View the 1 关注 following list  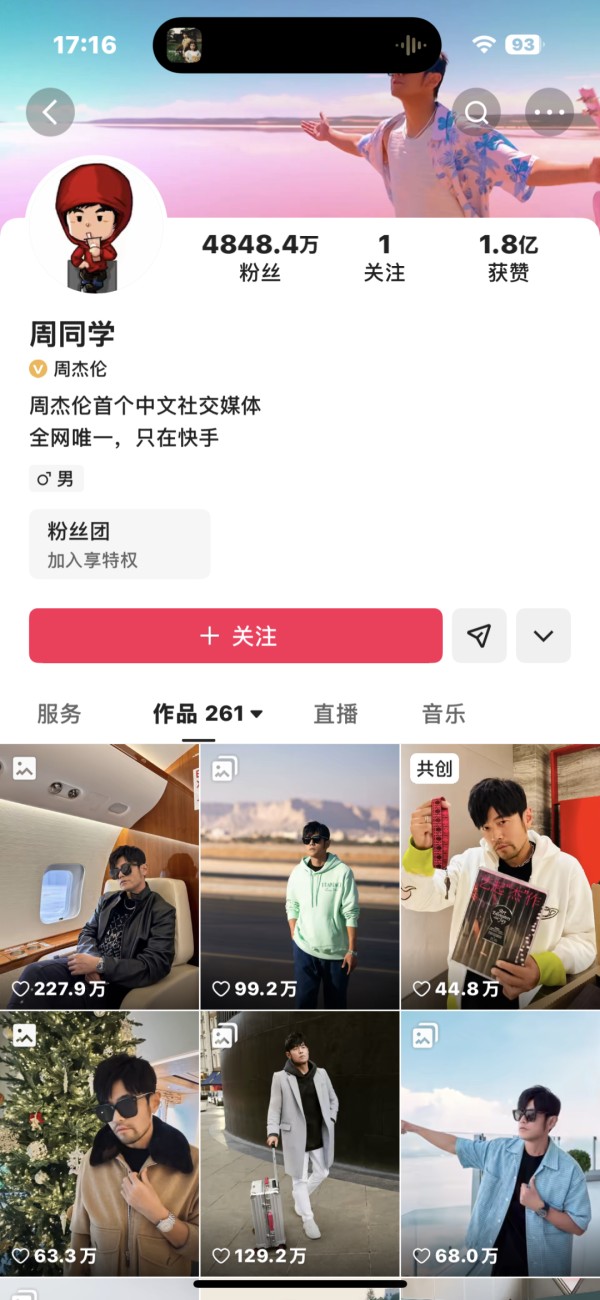coord(384,258)
